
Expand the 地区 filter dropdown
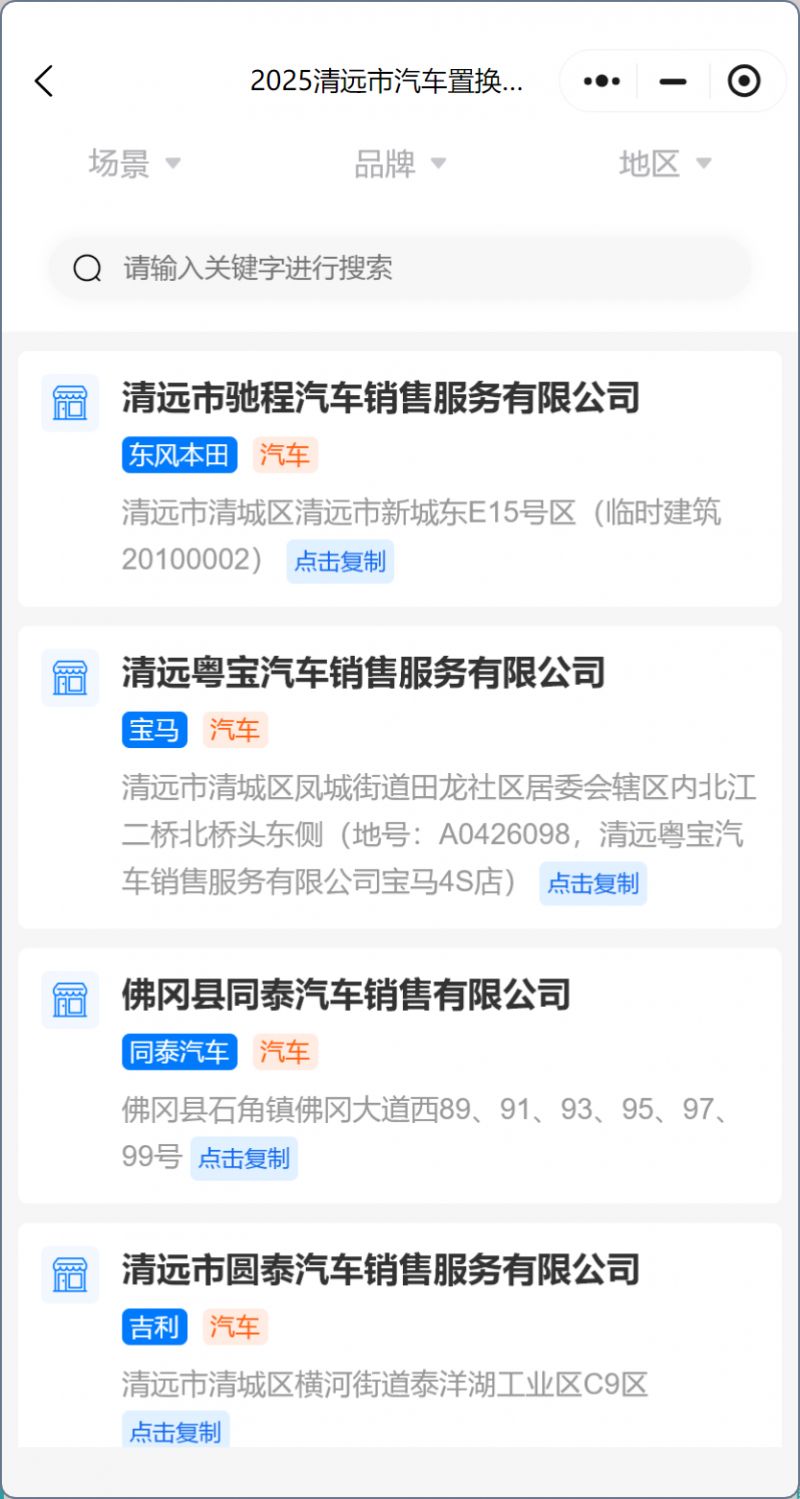point(665,163)
